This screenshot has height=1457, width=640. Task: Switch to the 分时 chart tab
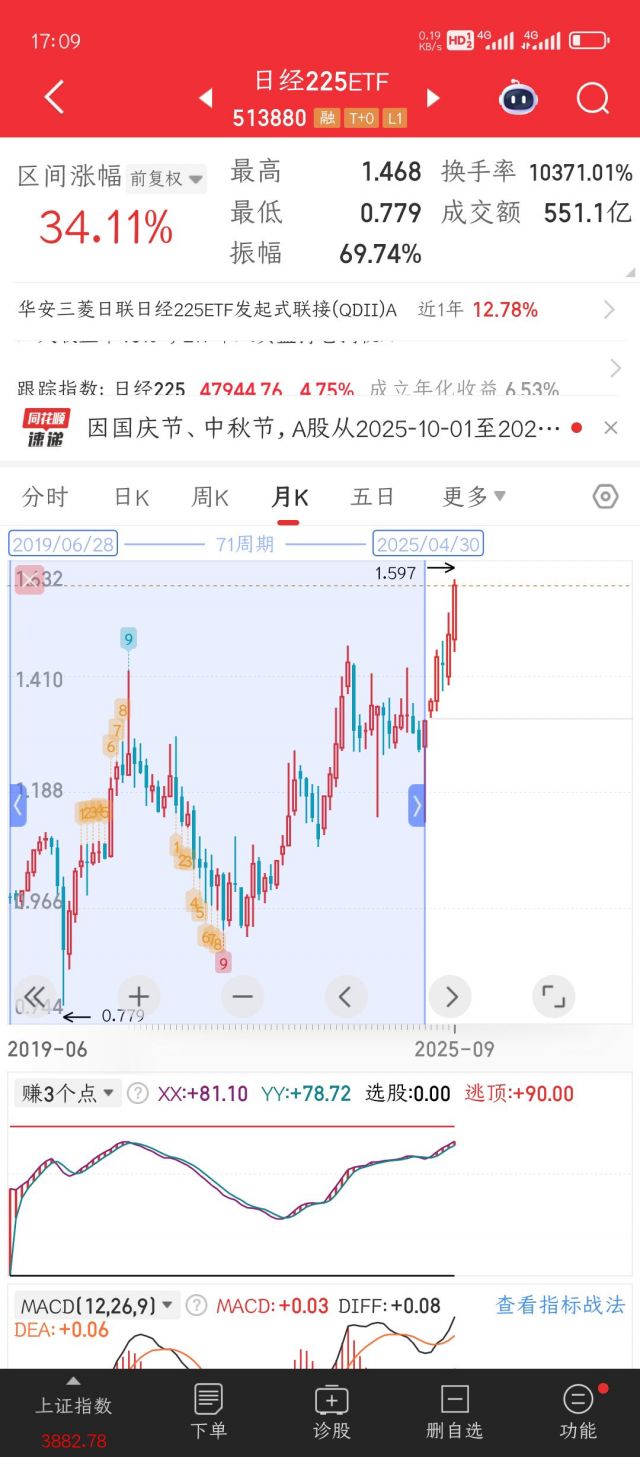45,497
